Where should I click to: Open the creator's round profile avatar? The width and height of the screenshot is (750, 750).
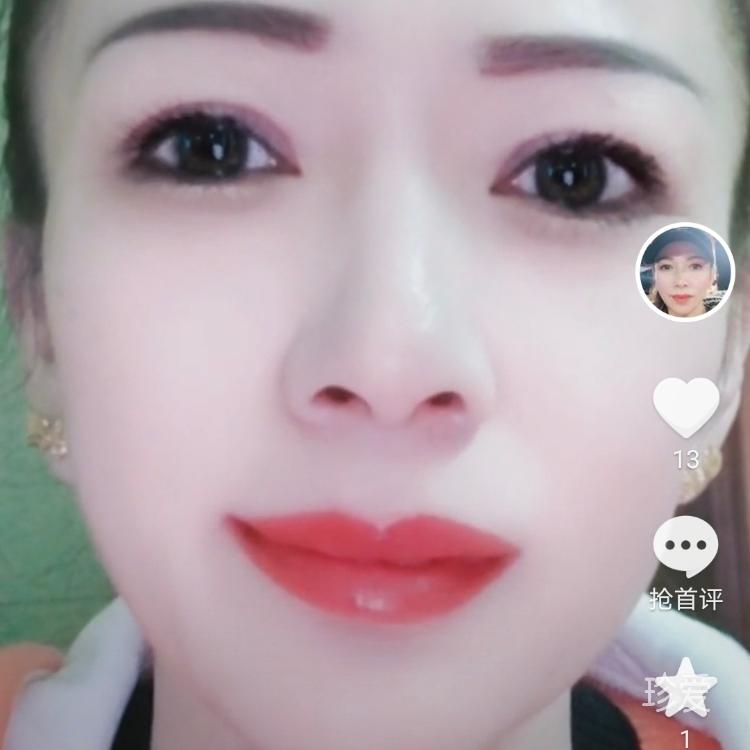click(x=685, y=272)
